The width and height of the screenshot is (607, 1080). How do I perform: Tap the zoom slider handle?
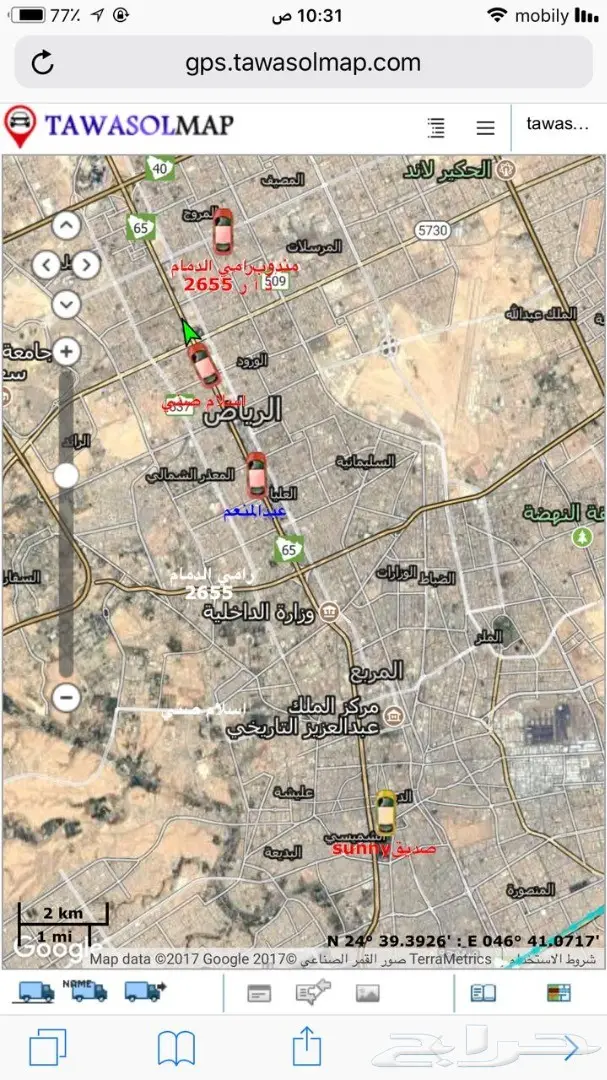pyautogui.click(x=66, y=476)
